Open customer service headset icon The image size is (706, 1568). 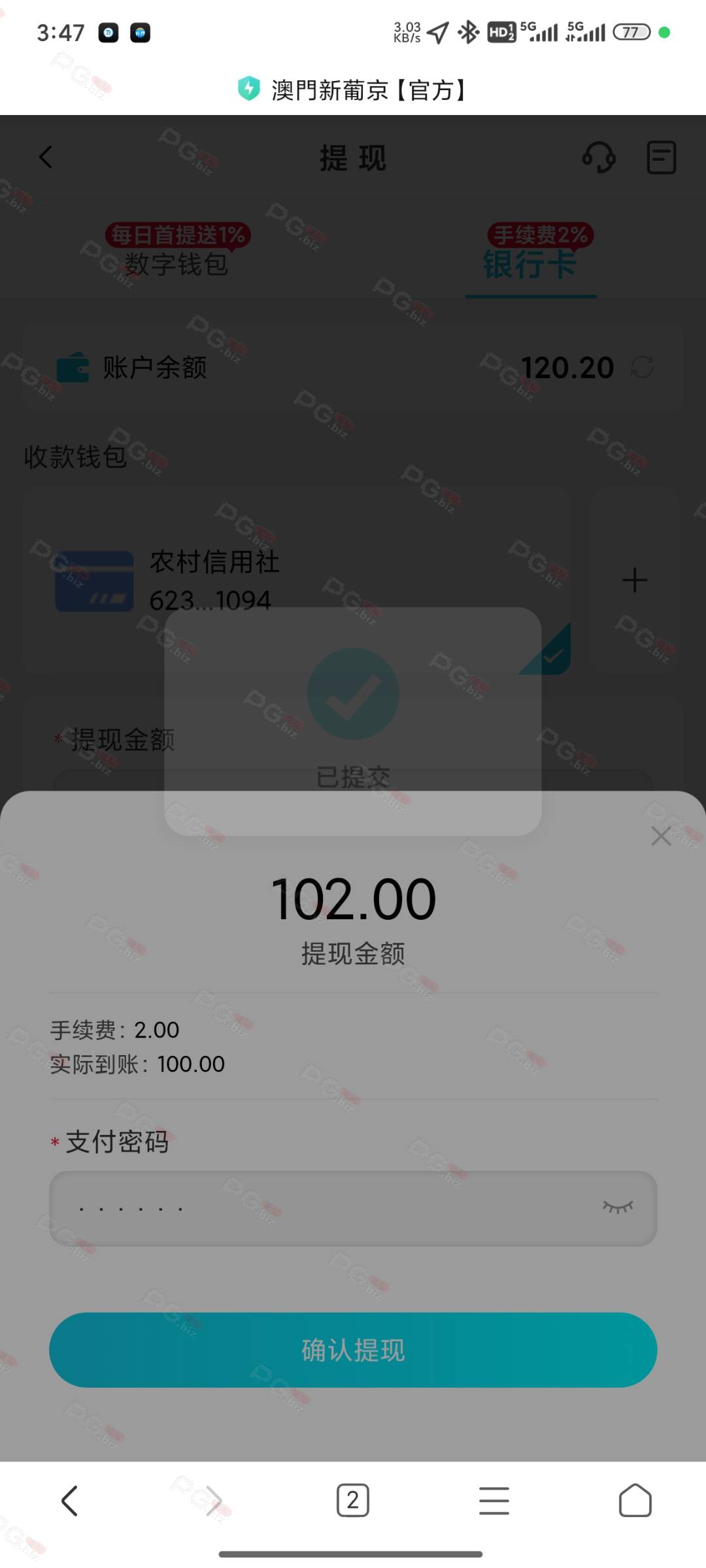coord(599,157)
